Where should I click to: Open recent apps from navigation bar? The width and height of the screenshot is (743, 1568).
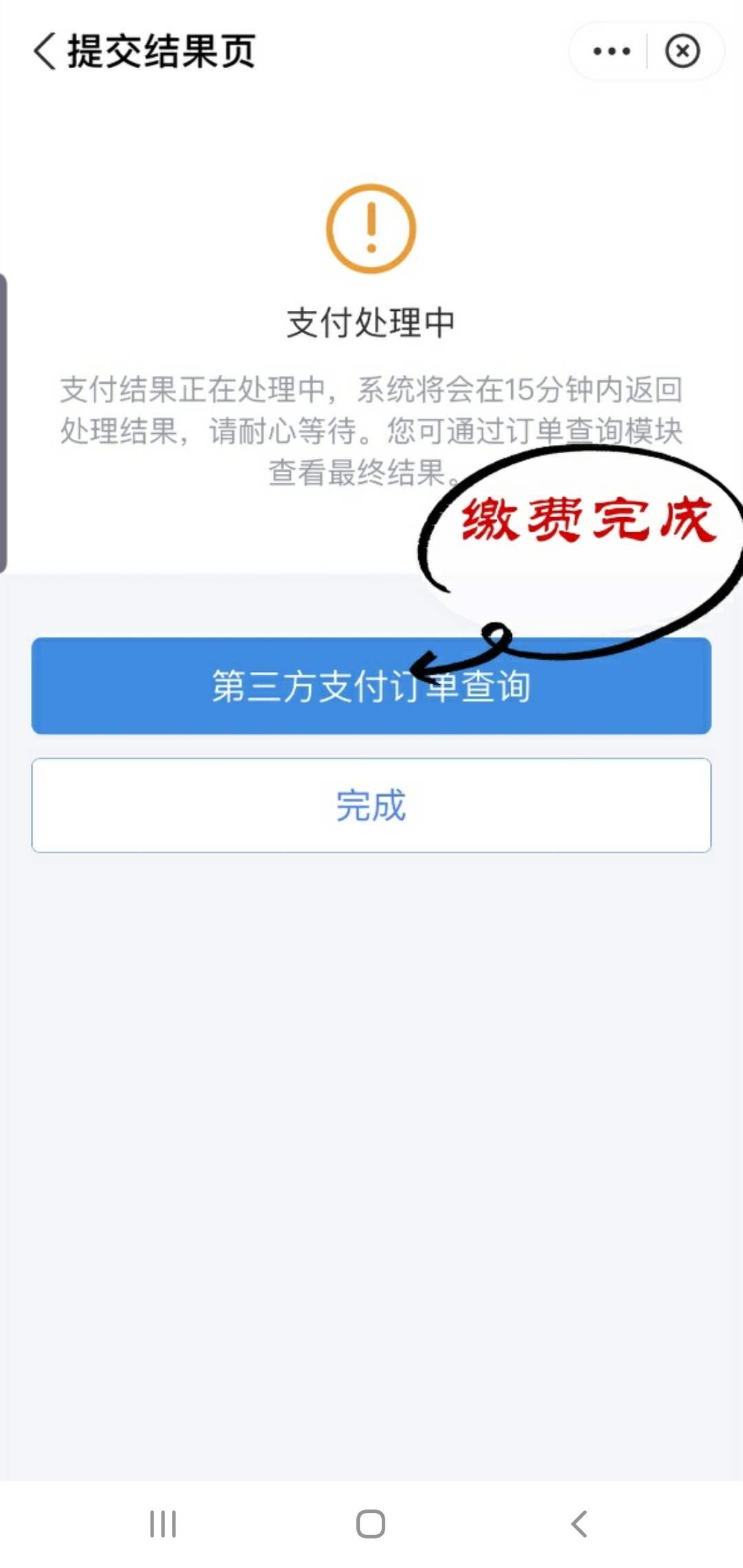click(163, 1524)
